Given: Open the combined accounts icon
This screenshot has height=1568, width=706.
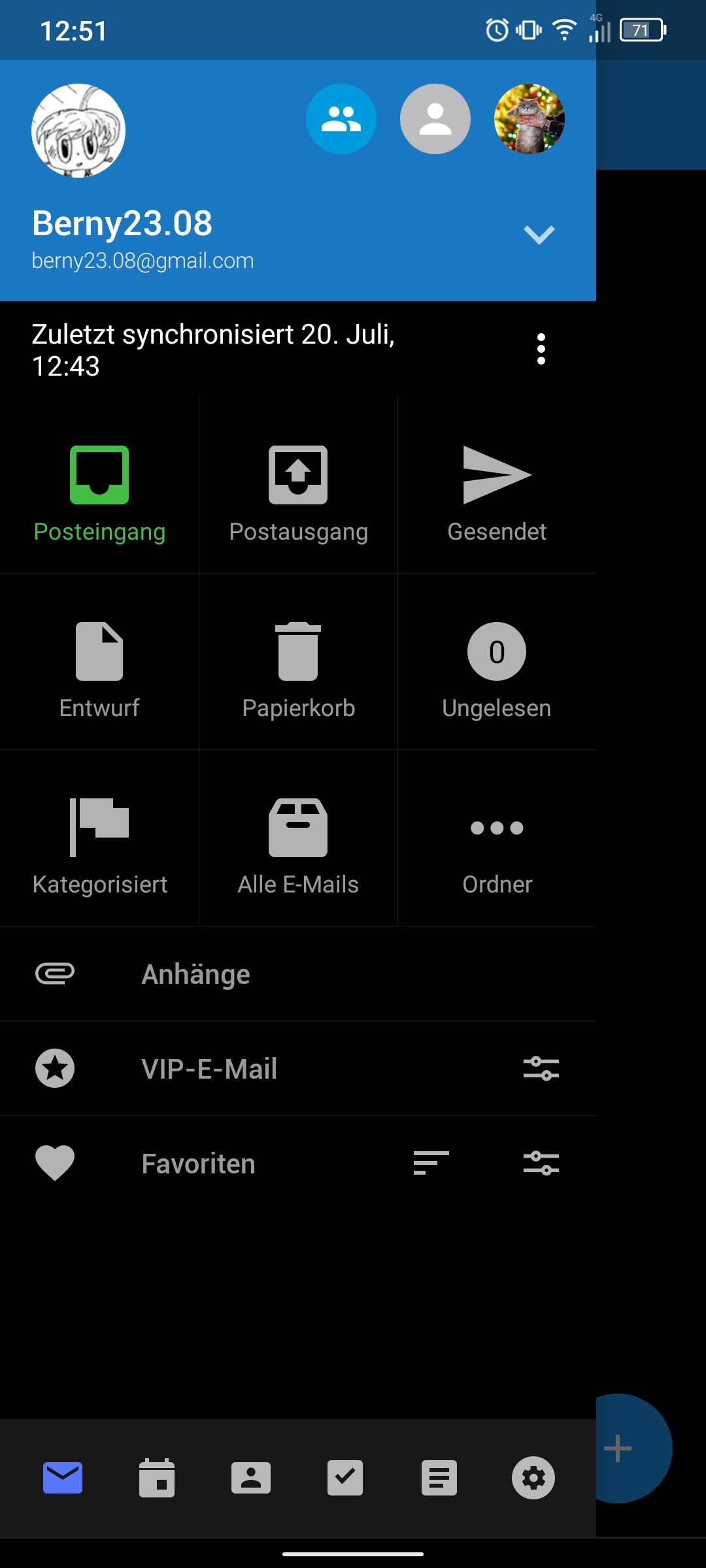Looking at the screenshot, I should coord(341,119).
